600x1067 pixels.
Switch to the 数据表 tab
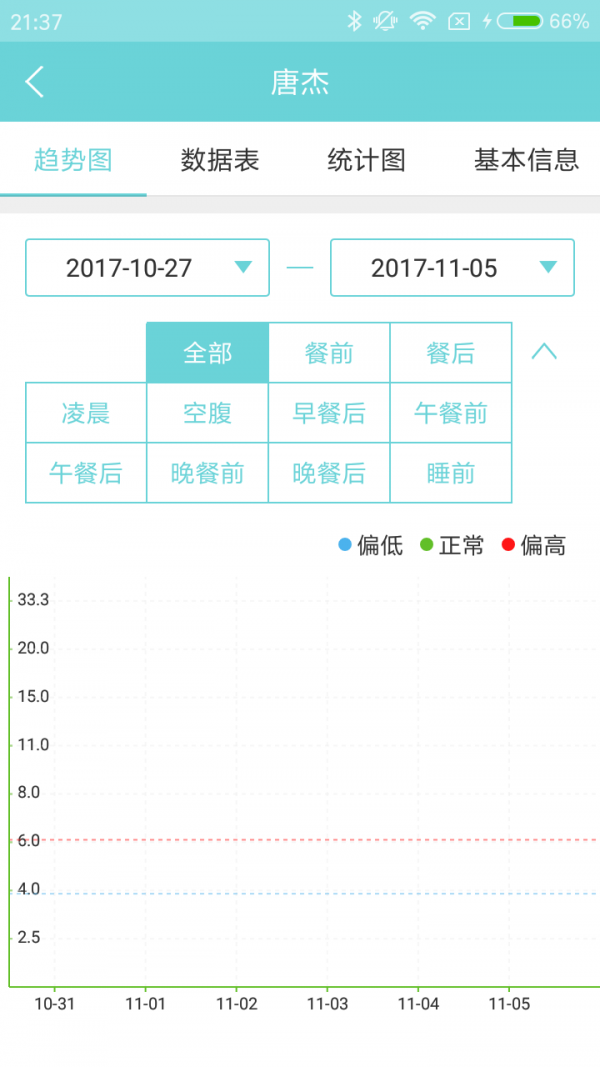220,160
